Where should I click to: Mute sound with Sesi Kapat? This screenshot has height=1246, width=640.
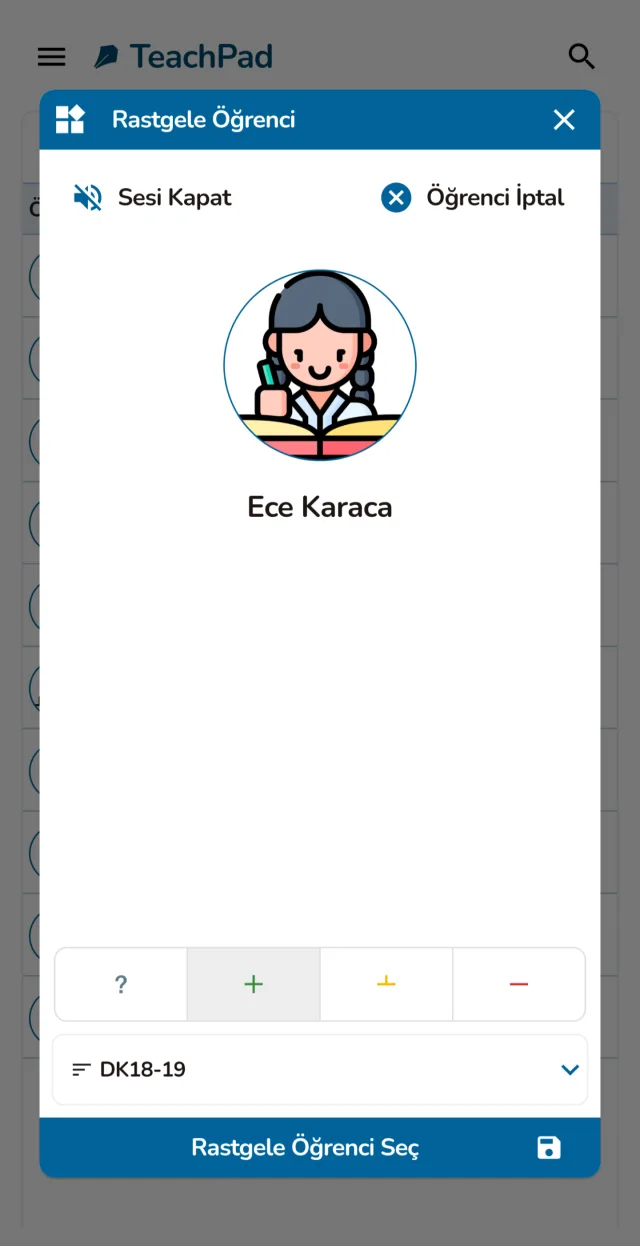(x=152, y=198)
